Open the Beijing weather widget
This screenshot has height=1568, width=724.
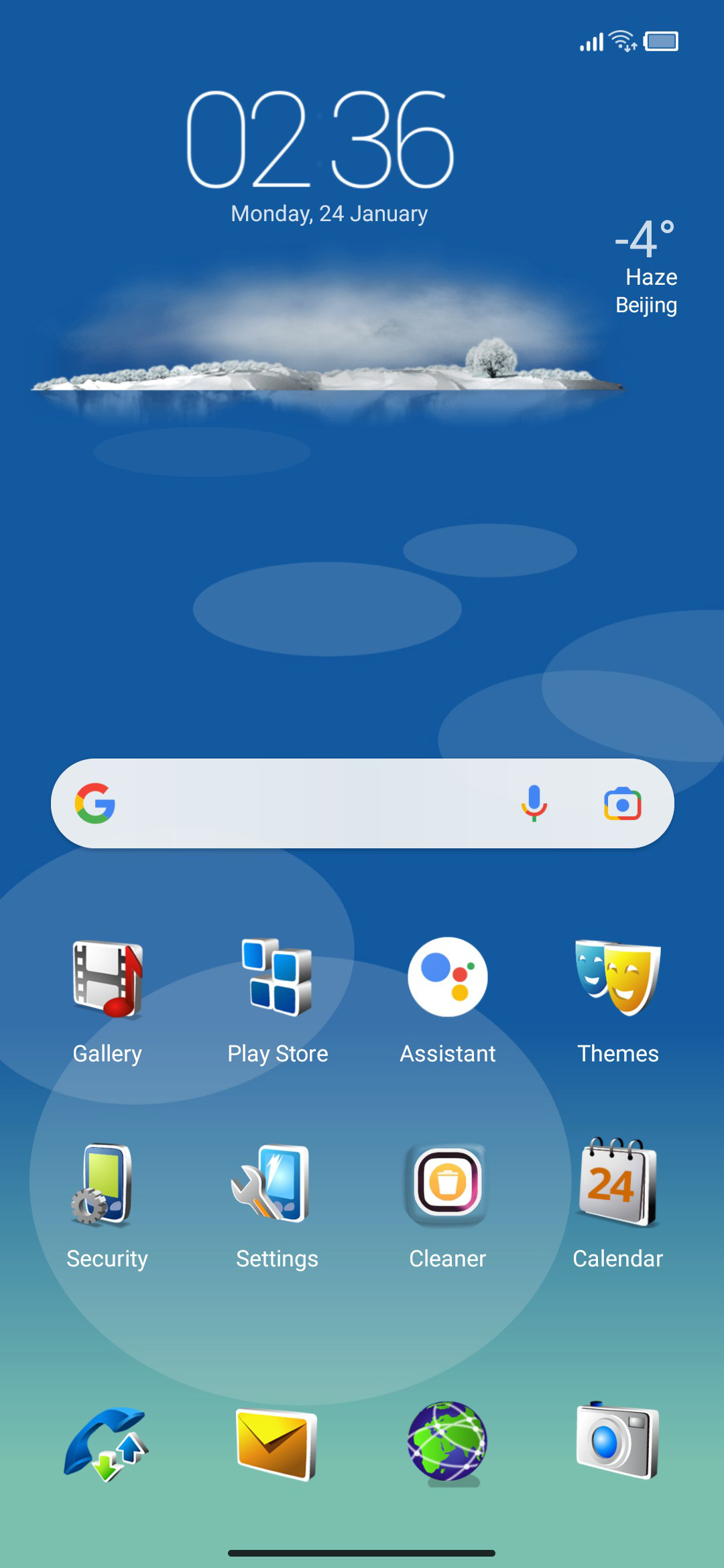click(x=646, y=265)
